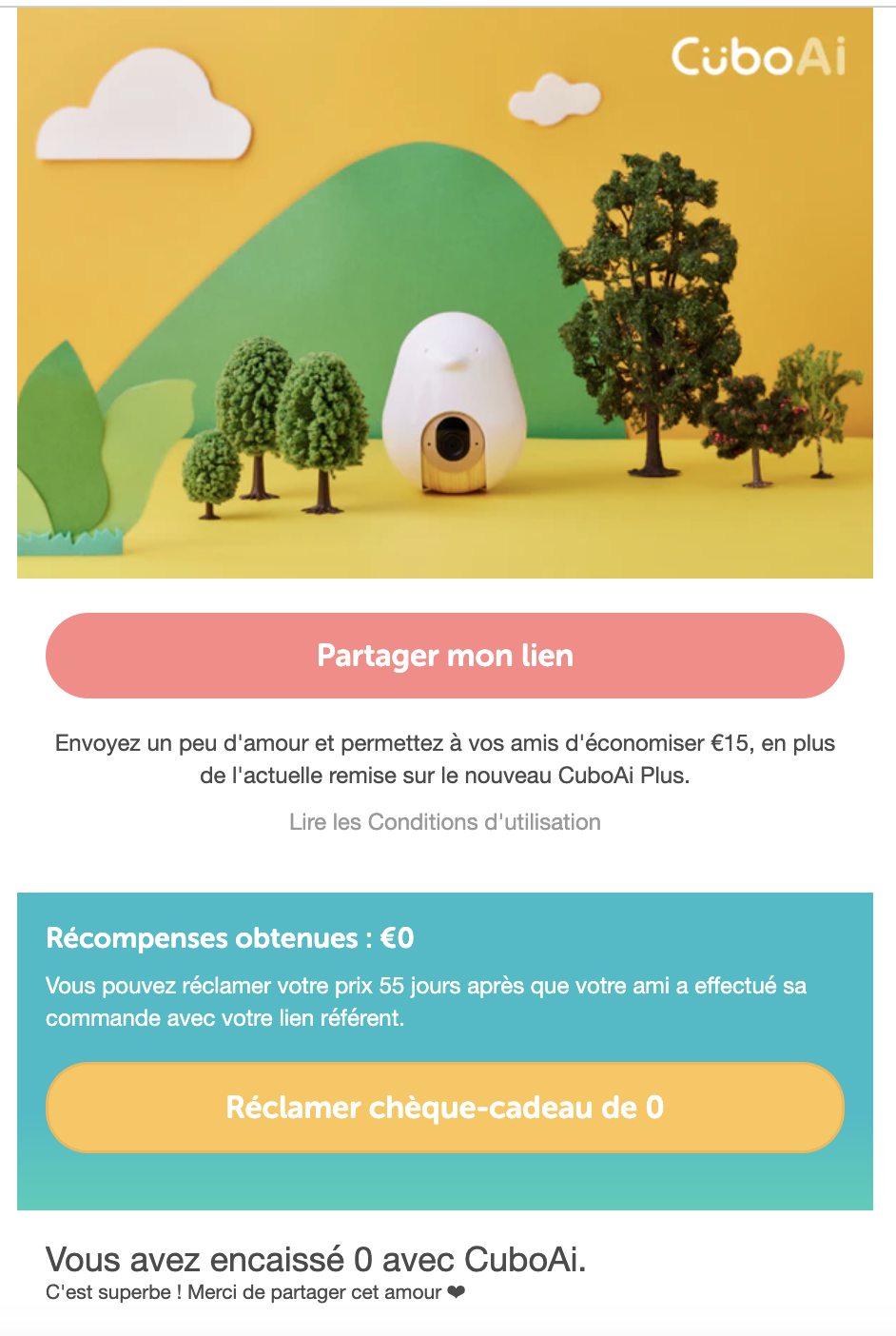Image resolution: width=896 pixels, height=1336 pixels.
Task: Open Lire les Conditions d'utilisation link
Action: tap(445, 822)
